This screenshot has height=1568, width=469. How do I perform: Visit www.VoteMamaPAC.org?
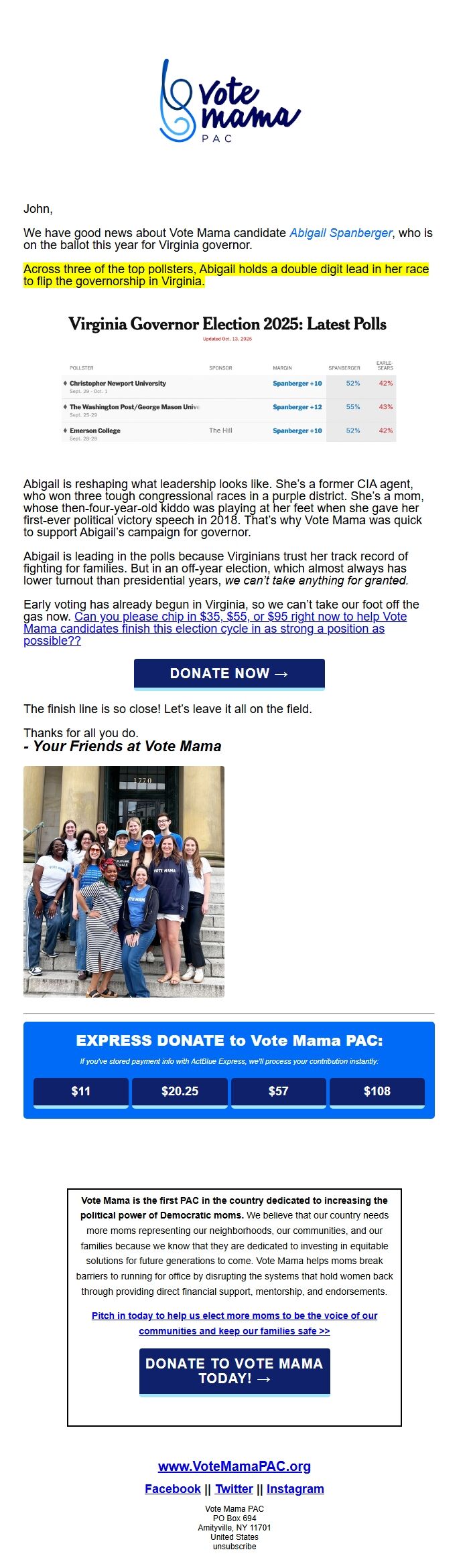pyautogui.click(x=234, y=1466)
